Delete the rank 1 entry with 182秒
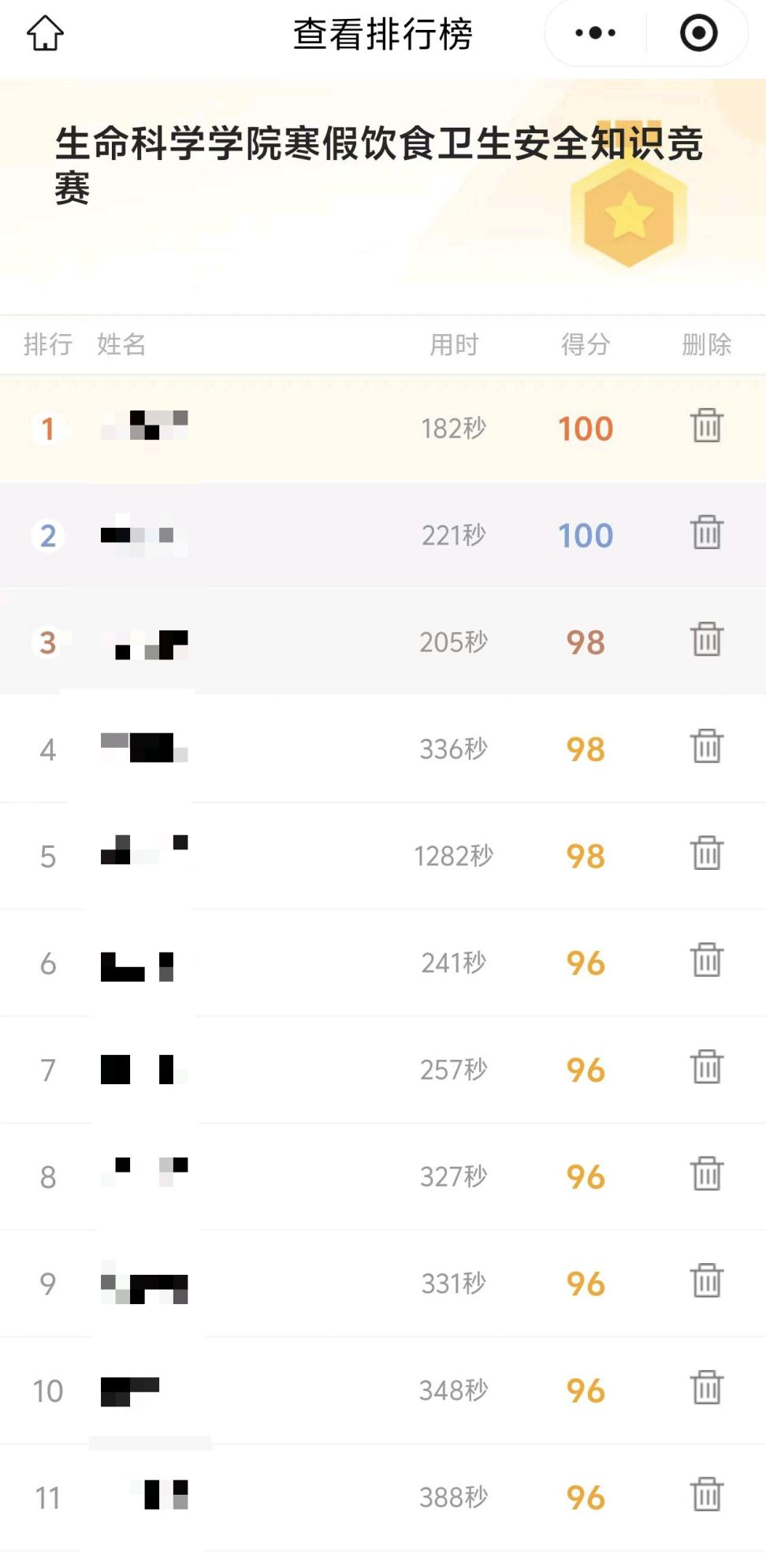 point(706,426)
